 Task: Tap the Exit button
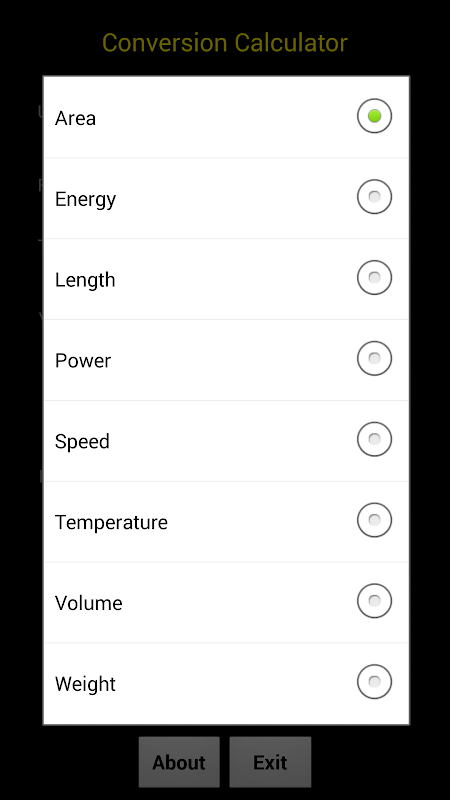click(270, 762)
